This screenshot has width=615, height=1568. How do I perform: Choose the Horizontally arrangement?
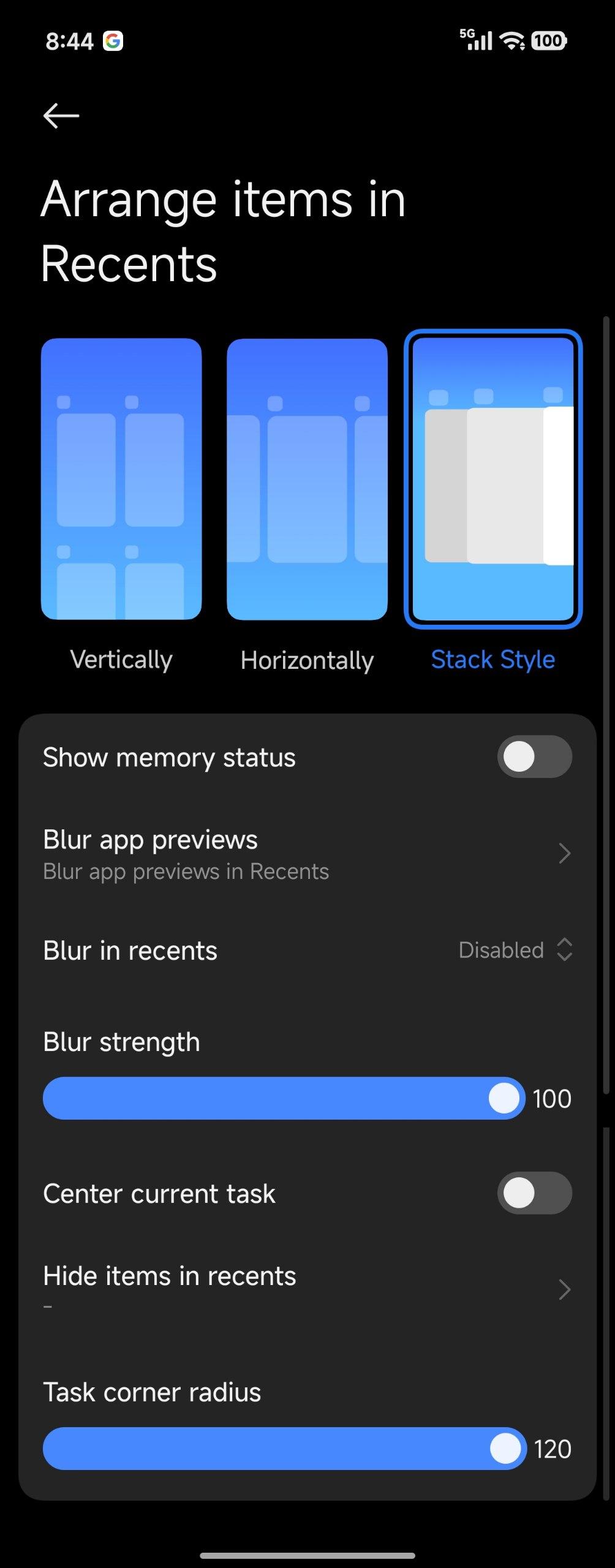pyautogui.click(x=307, y=479)
